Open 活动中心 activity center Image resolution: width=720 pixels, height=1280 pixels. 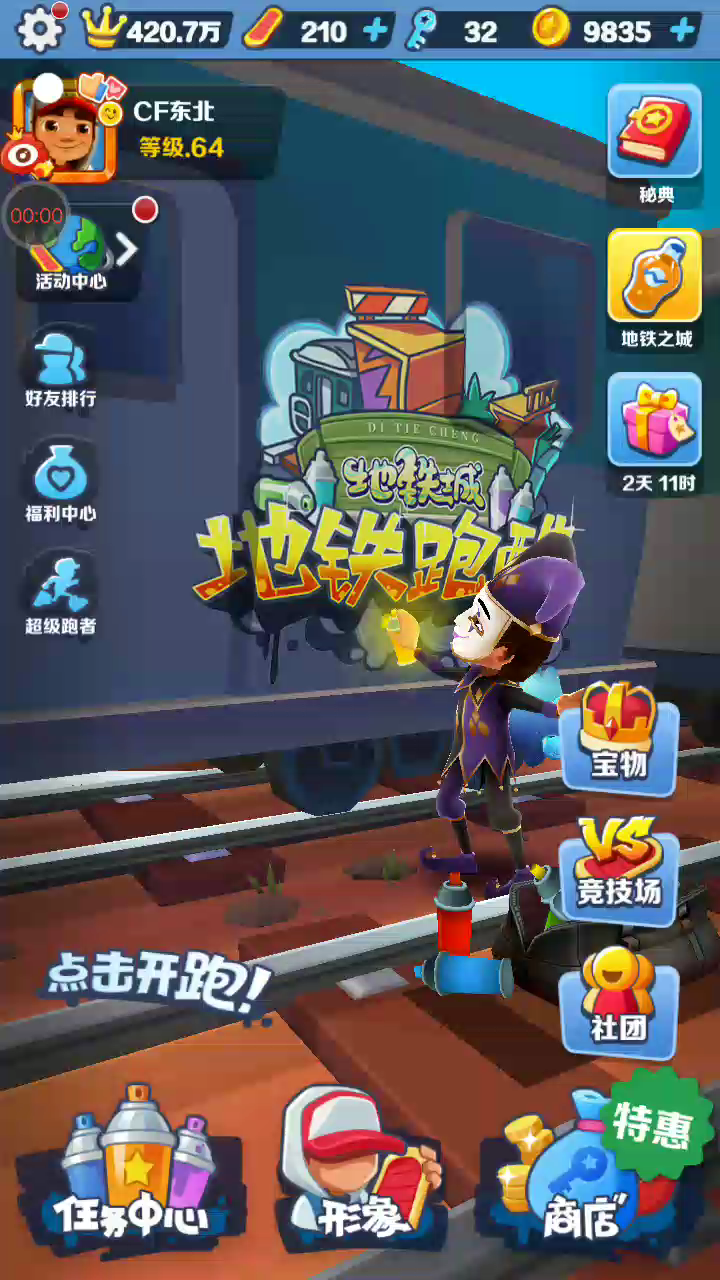click(x=72, y=252)
